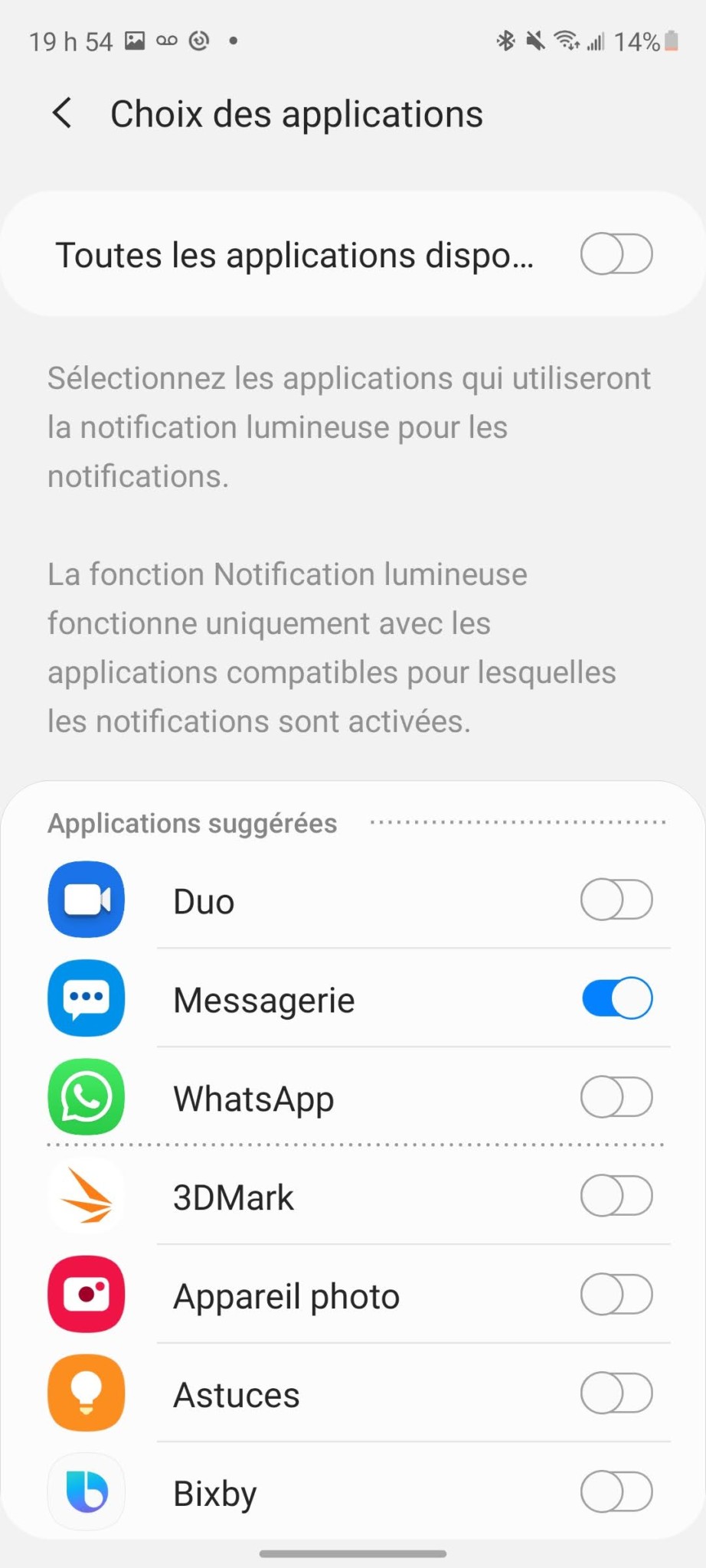Enable Toutes les applications disponibles switch

(x=616, y=254)
